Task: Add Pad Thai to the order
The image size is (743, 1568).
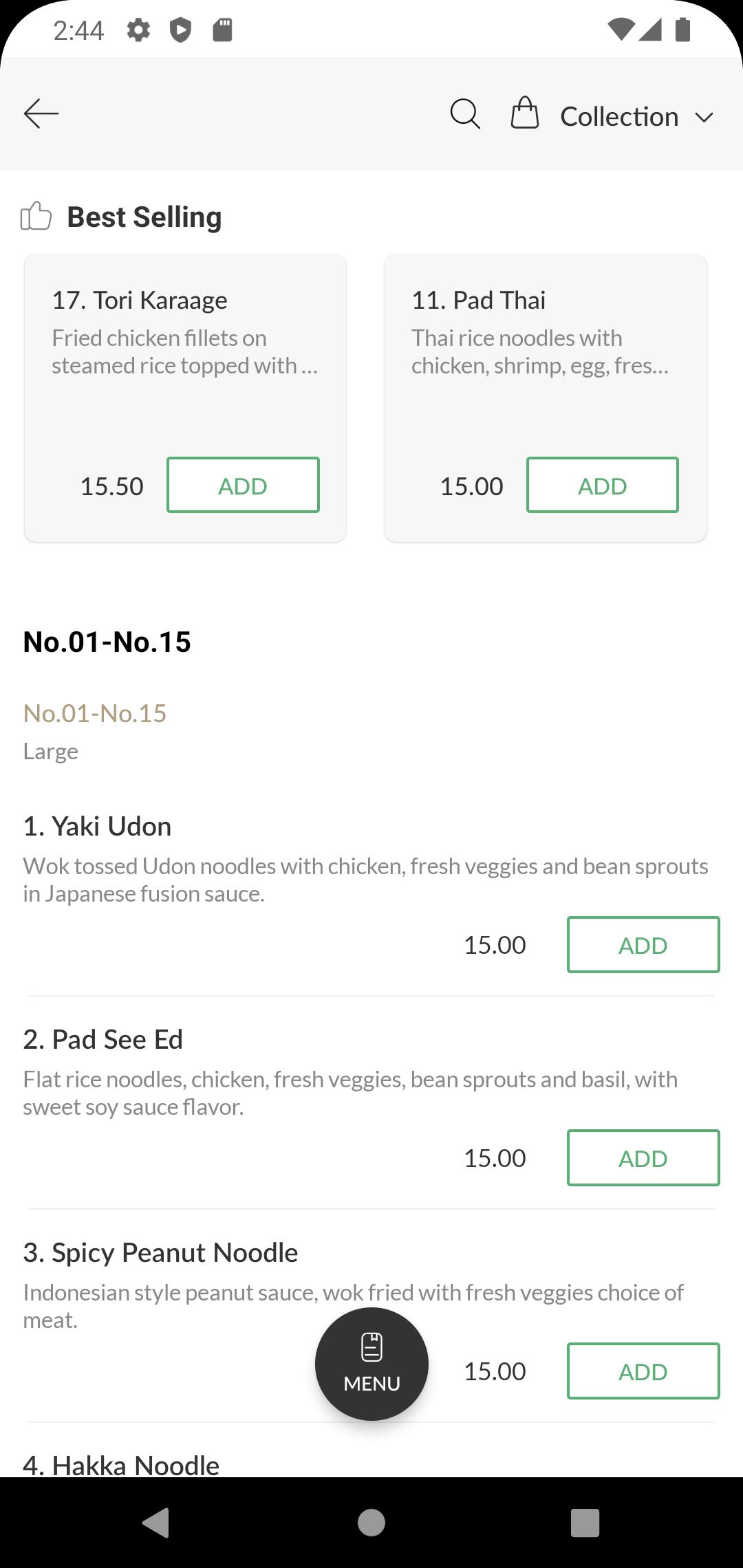Action: tap(603, 485)
